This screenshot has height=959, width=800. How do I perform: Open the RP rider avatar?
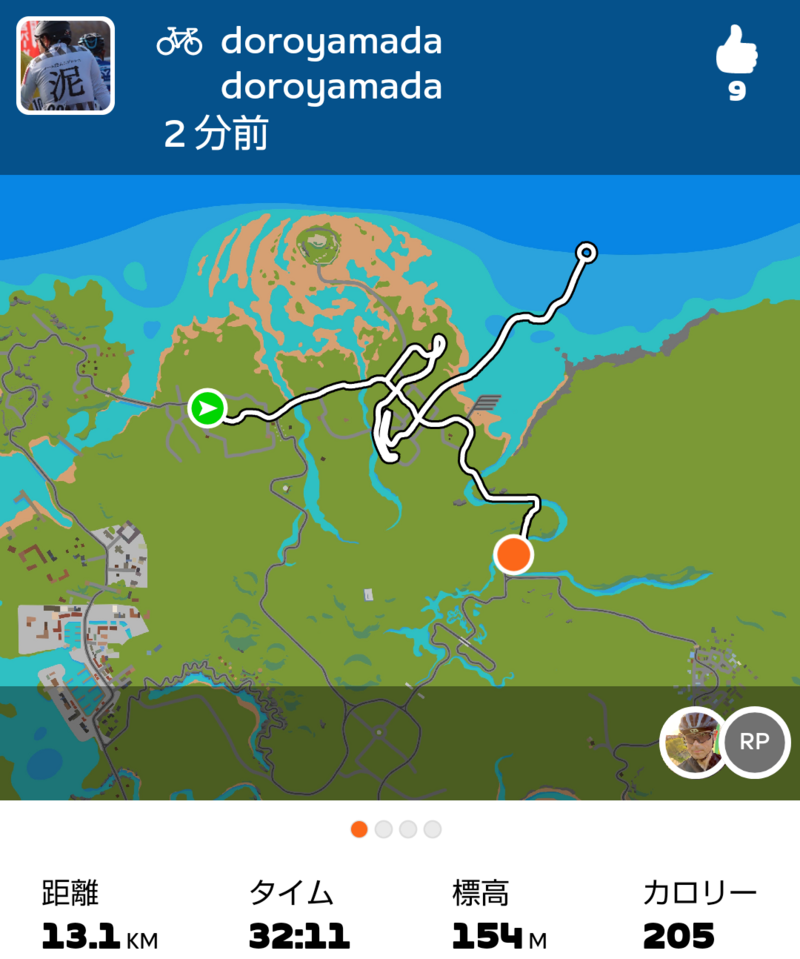pyautogui.click(x=757, y=741)
